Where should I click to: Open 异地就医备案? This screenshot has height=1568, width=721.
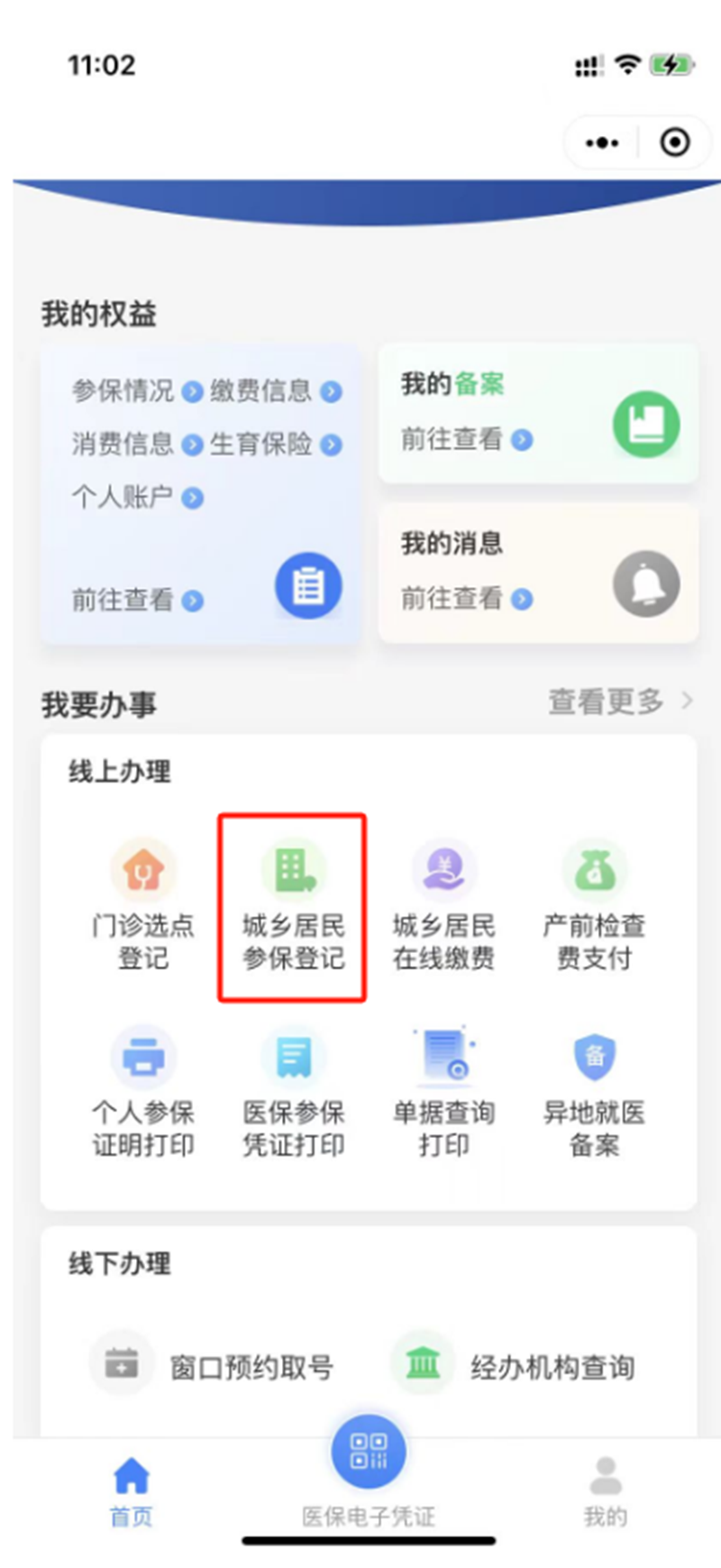pos(594,1091)
